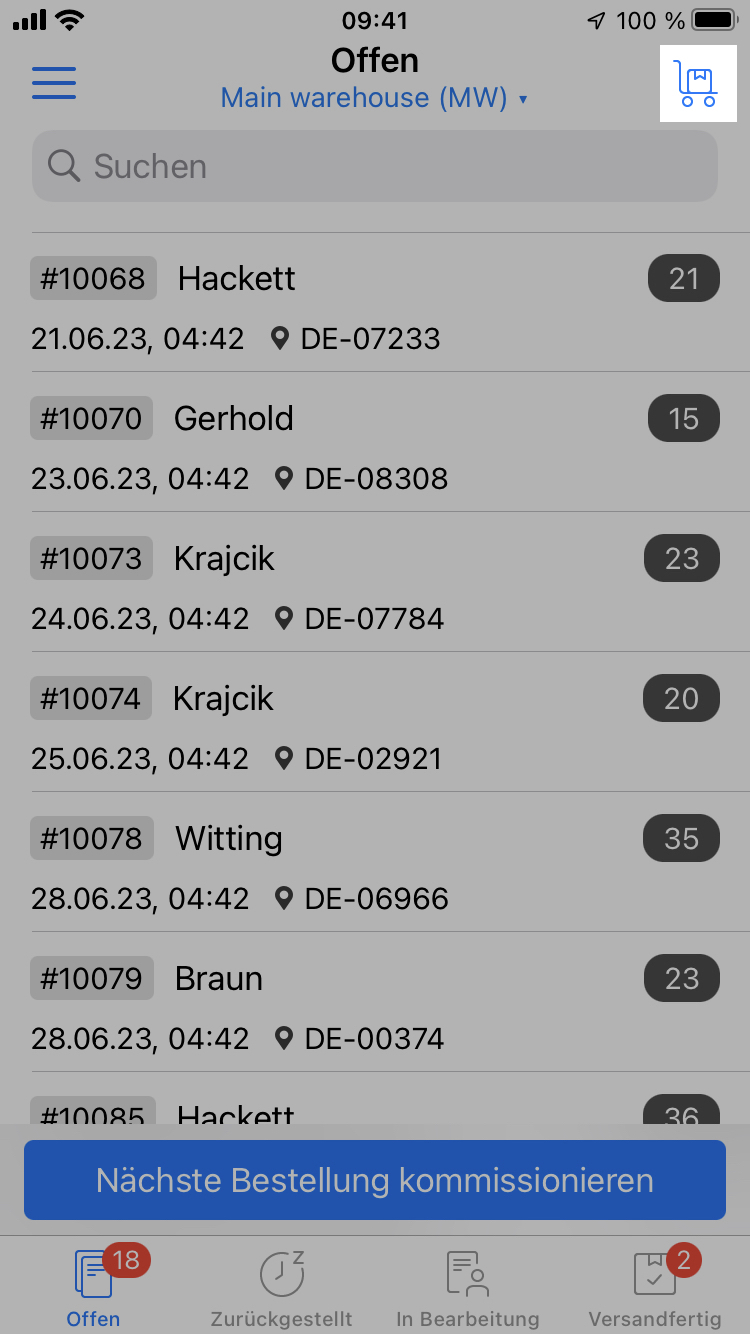Viewport: 750px width, 1334px height.
Task: Tap Nächste Bestellung kommissionieren
Action: 375,1180
